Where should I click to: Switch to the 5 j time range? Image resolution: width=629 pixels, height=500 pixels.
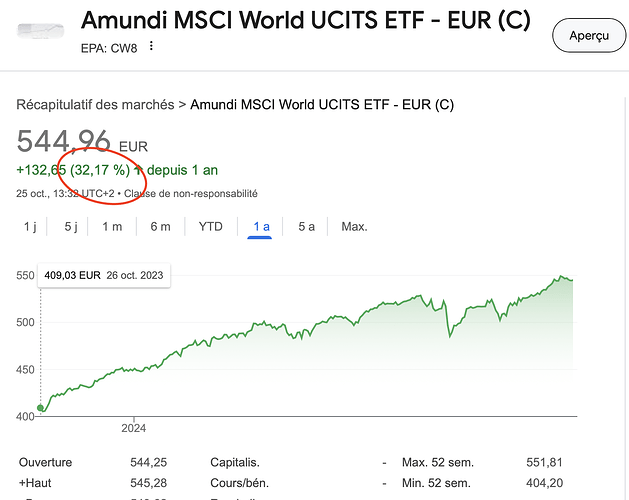71,227
